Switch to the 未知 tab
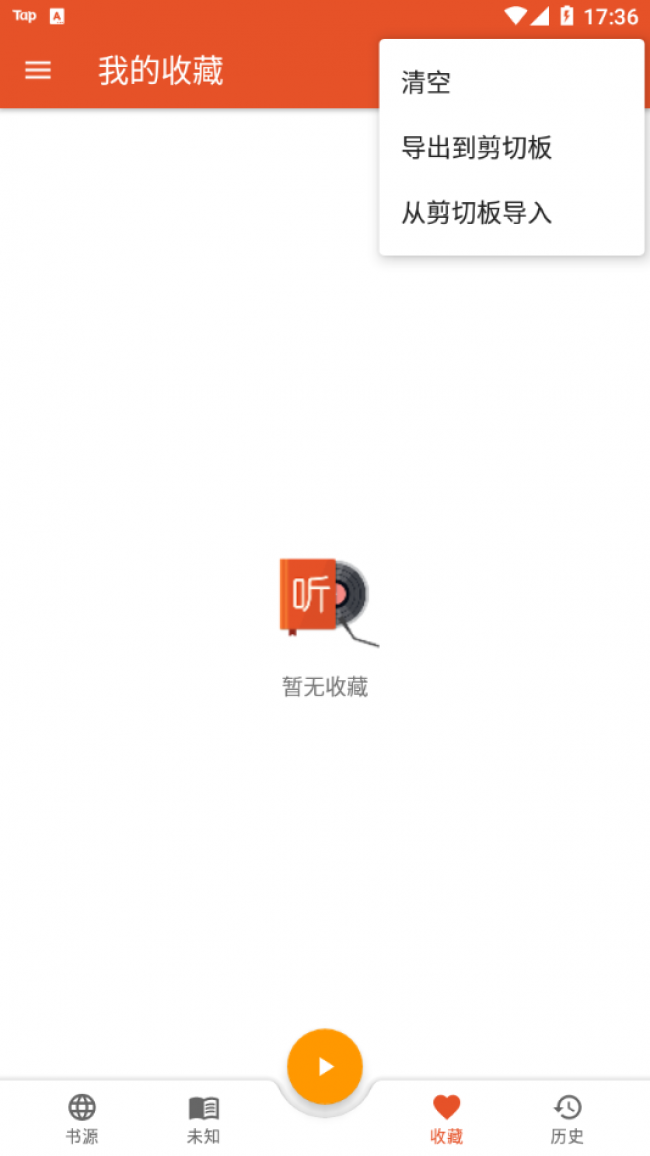The image size is (650, 1156). point(203,1119)
